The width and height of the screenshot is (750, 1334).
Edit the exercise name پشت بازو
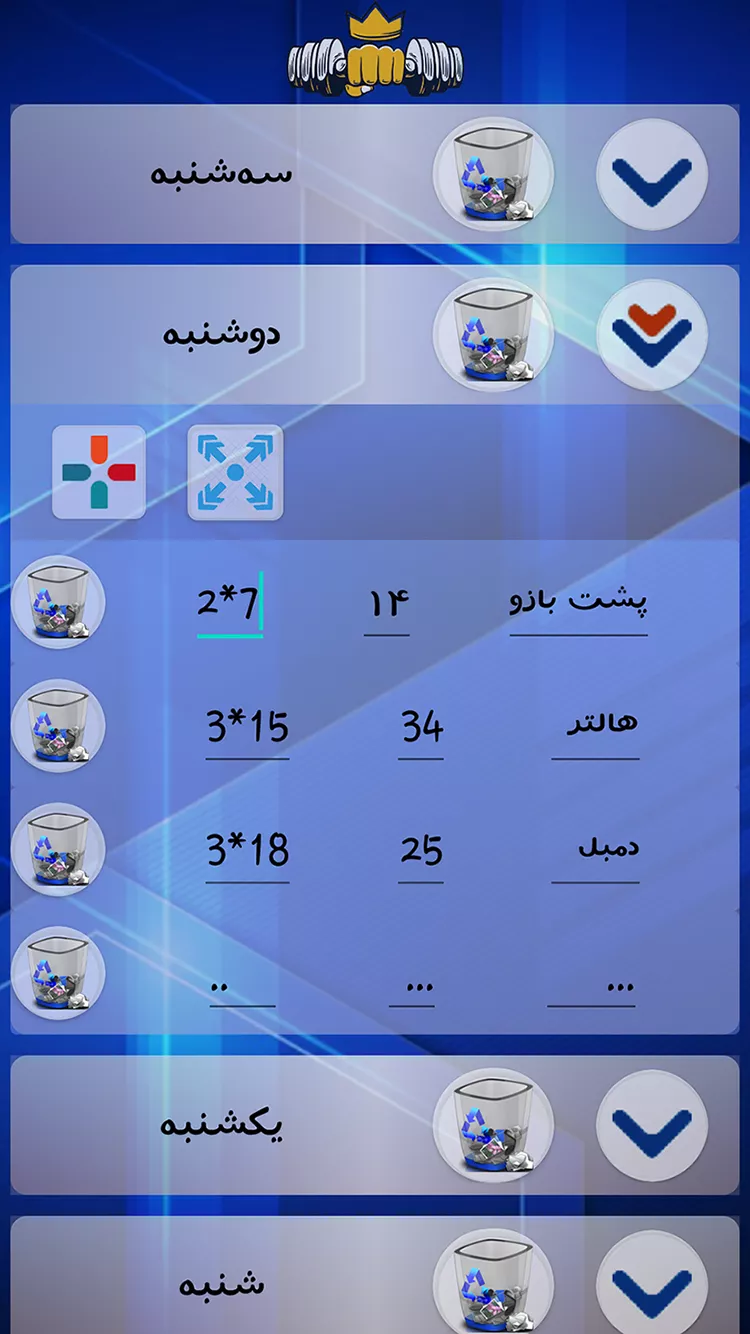tap(579, 605)
